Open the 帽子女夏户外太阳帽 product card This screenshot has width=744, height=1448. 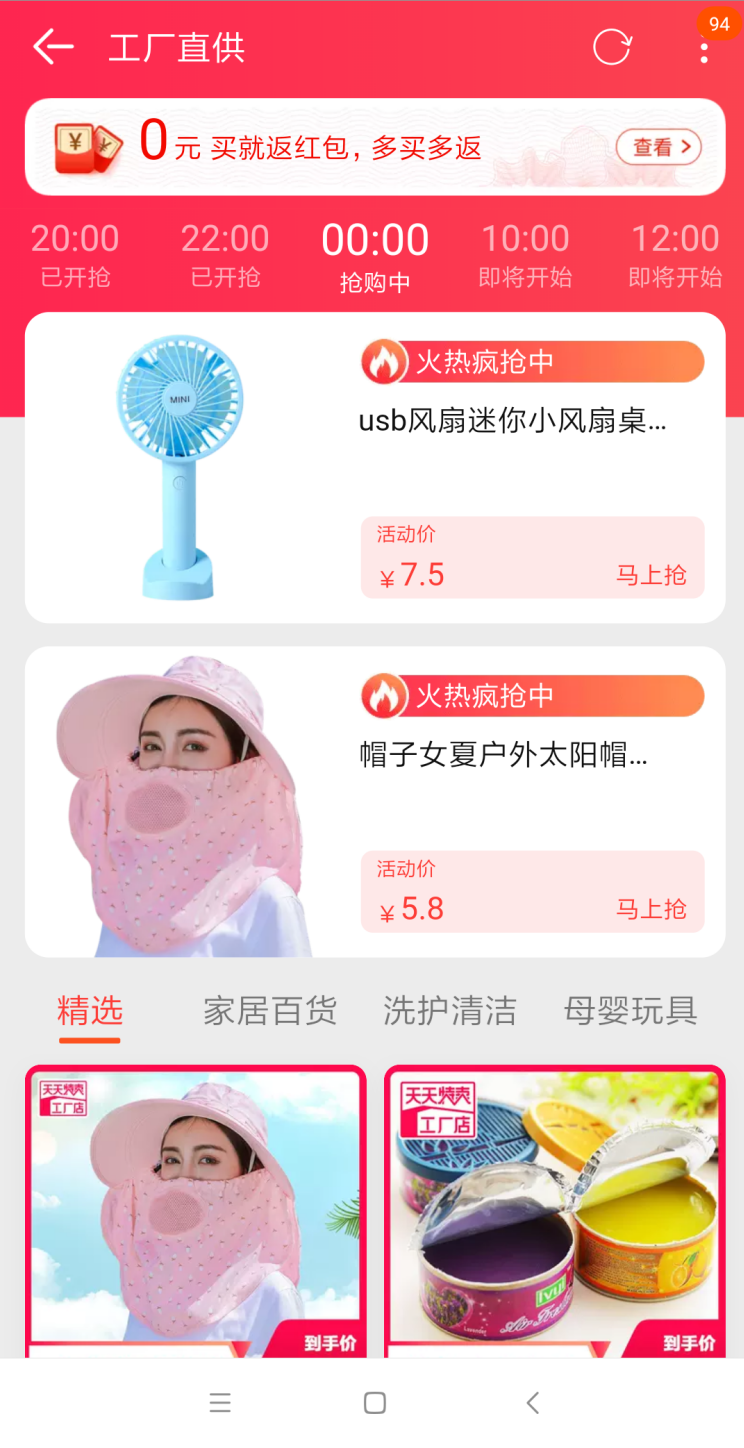375,802
